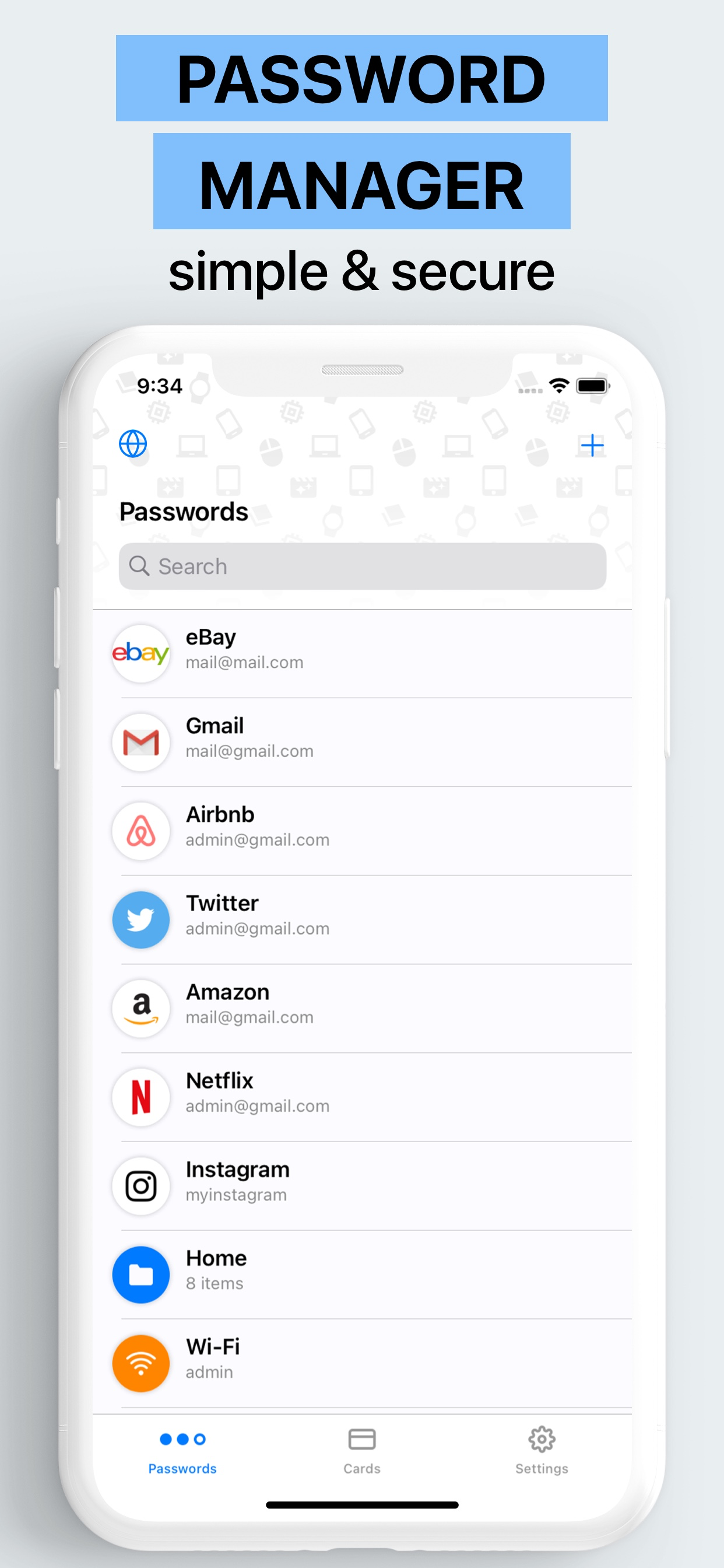The image size is (724, 1568).
Task: Click the Airbnb icon
Action: click(140, 831)
